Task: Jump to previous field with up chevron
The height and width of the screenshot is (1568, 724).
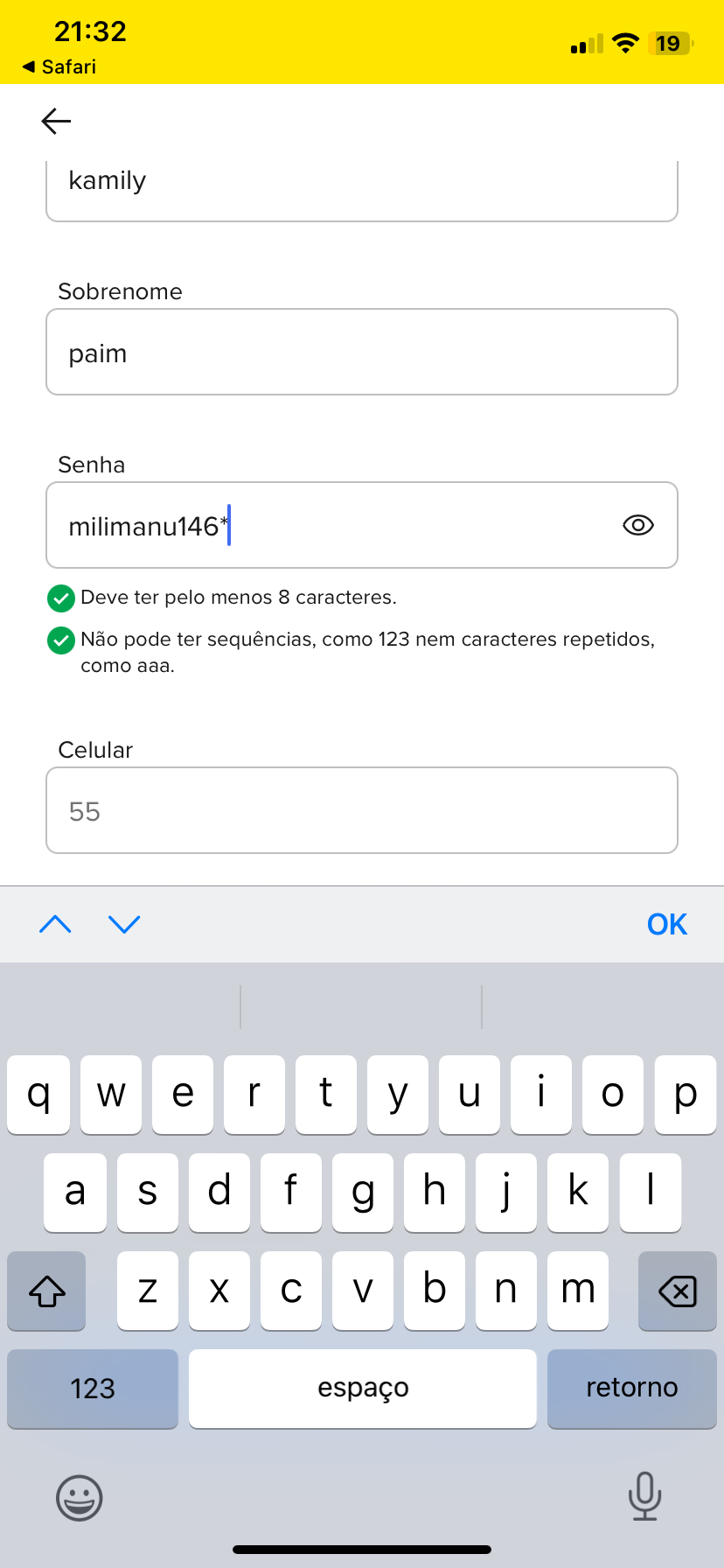Action: [55, 924]
